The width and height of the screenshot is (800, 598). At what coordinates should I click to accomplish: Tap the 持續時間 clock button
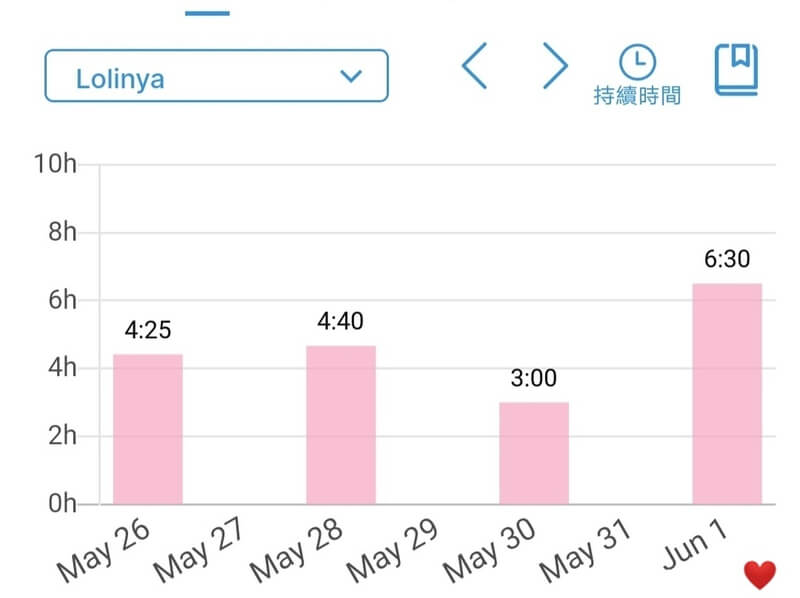click(x=637, y=74)
